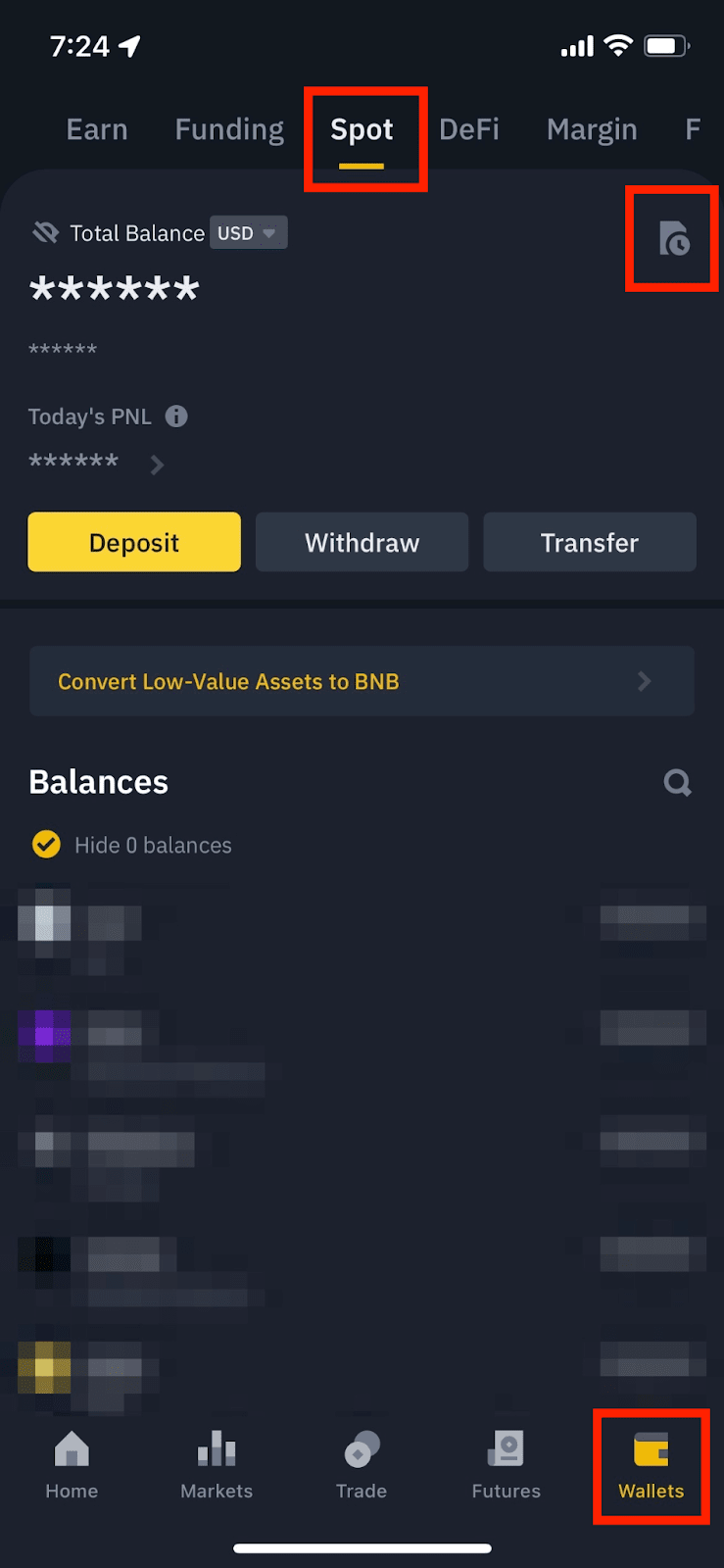724x1568 pixels.
Task: Open Convert Low-Value Assets to BNB
Action: 362,681
